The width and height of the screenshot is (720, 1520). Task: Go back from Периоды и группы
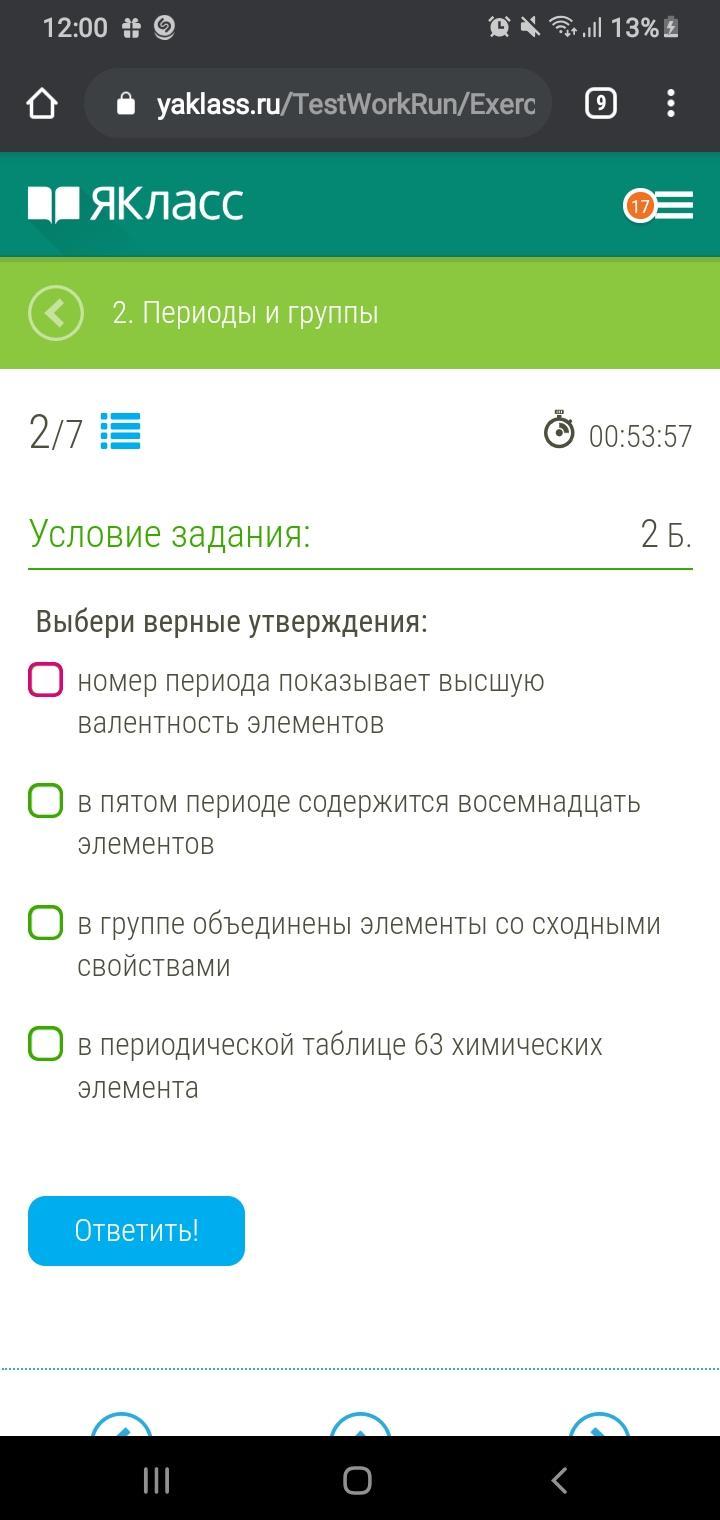(x=56, y=313)
